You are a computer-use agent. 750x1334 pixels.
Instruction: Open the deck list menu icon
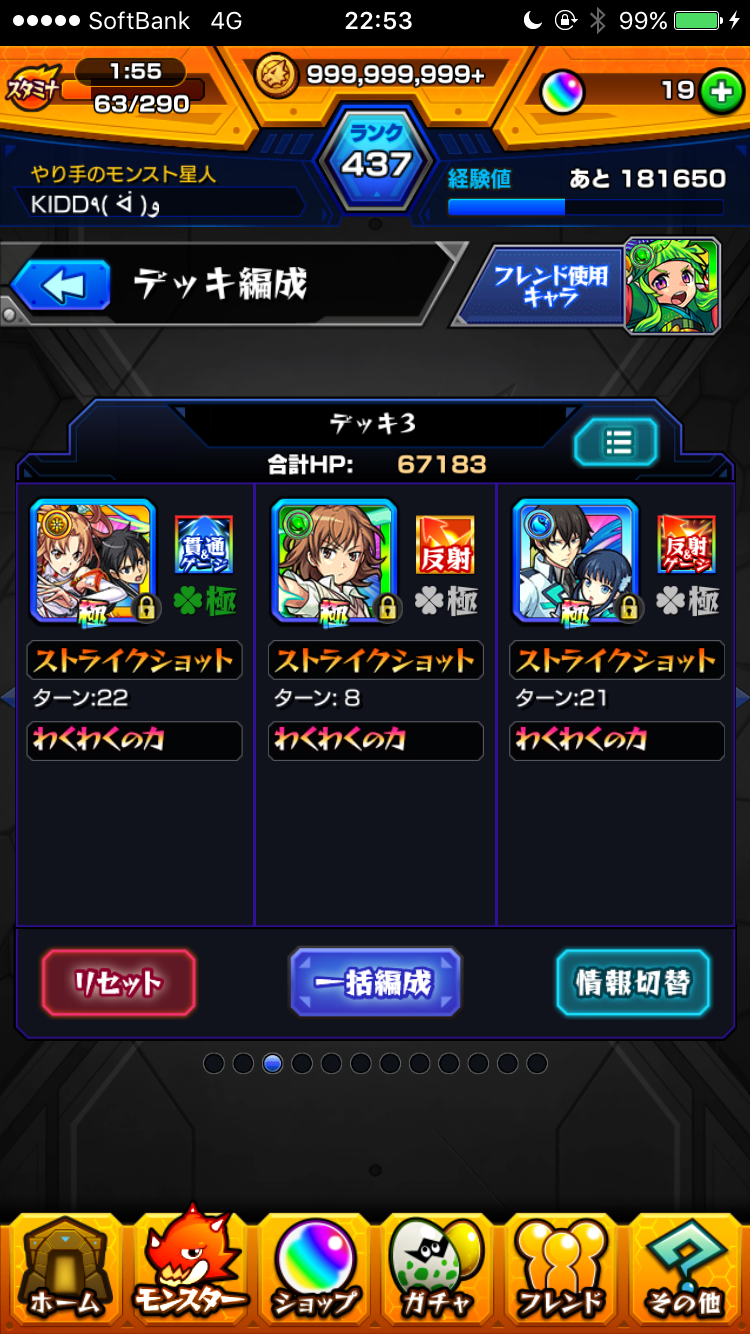coord(616,442)
